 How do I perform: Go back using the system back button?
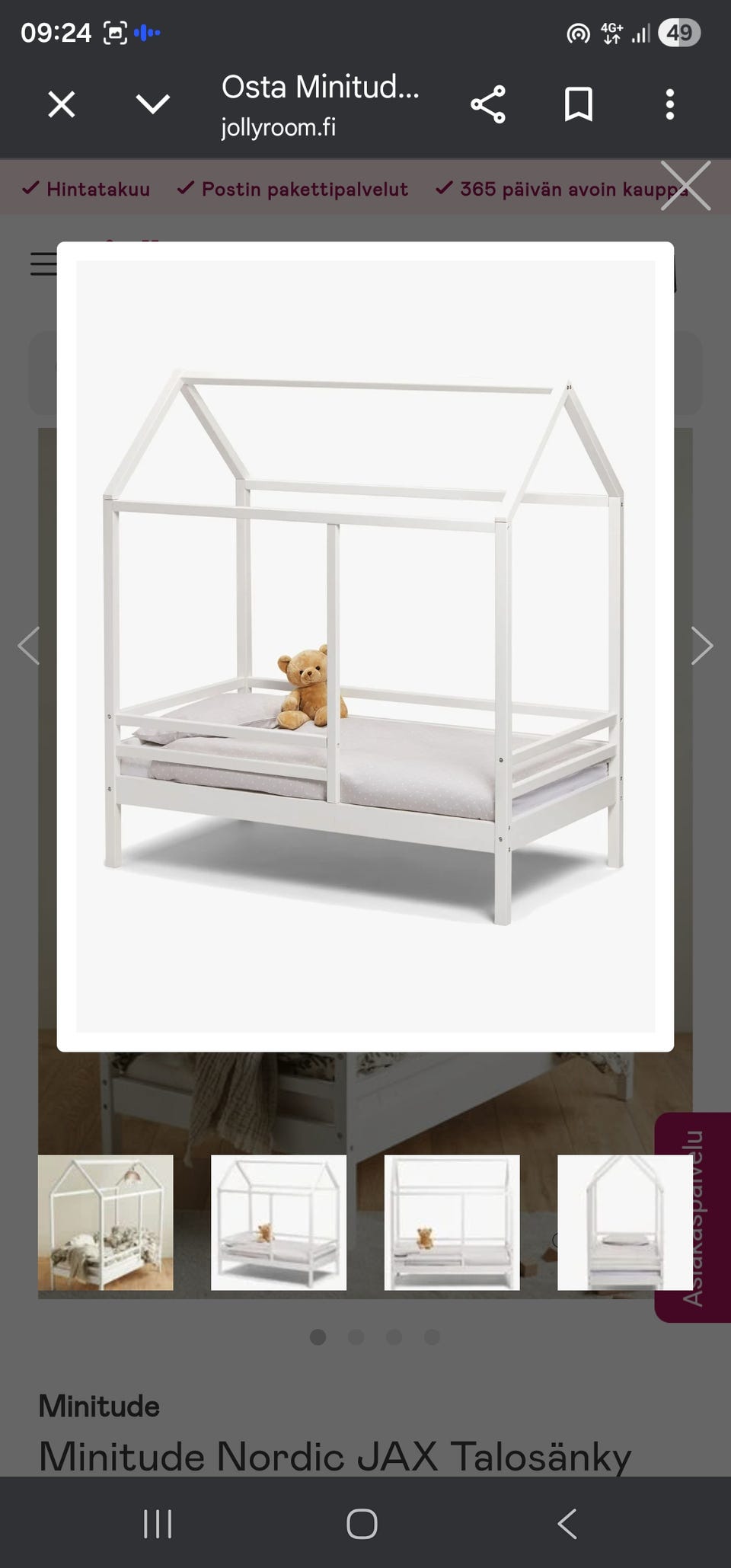[567, 1524]
